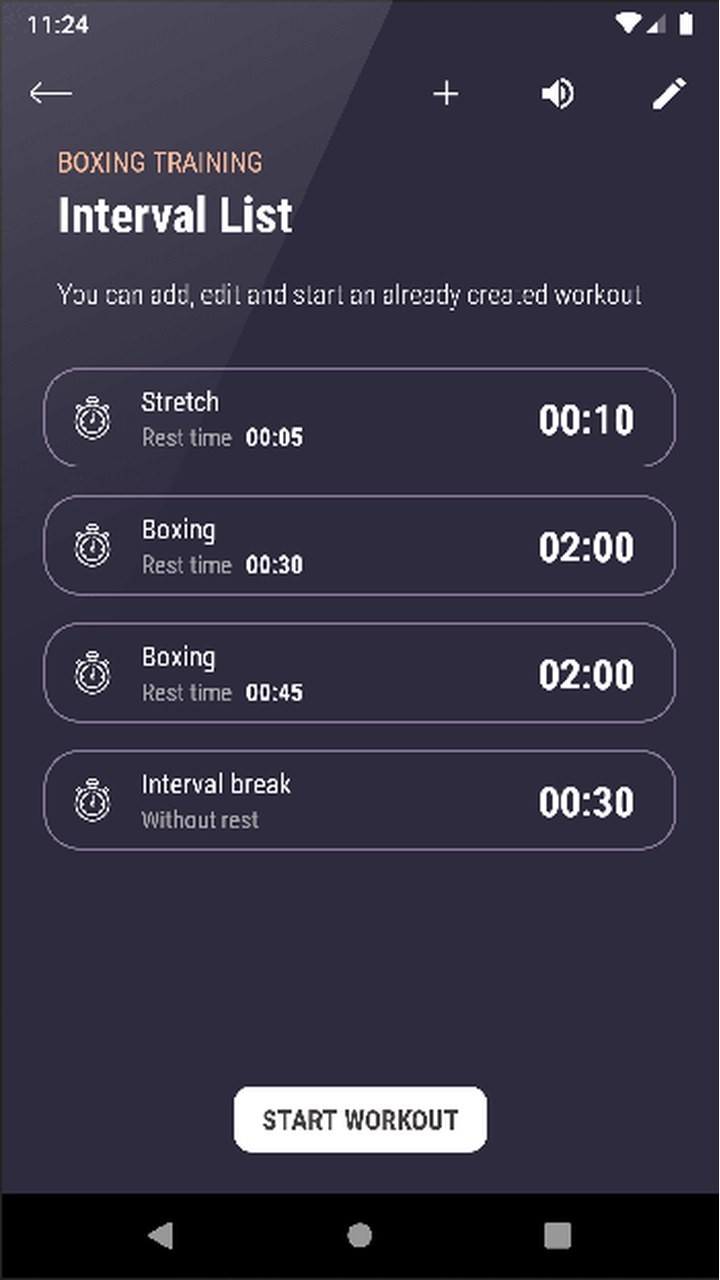Viewport: 720px width, 1280px height.
Task: Add a new interval with plus icon
Action: 445,93
